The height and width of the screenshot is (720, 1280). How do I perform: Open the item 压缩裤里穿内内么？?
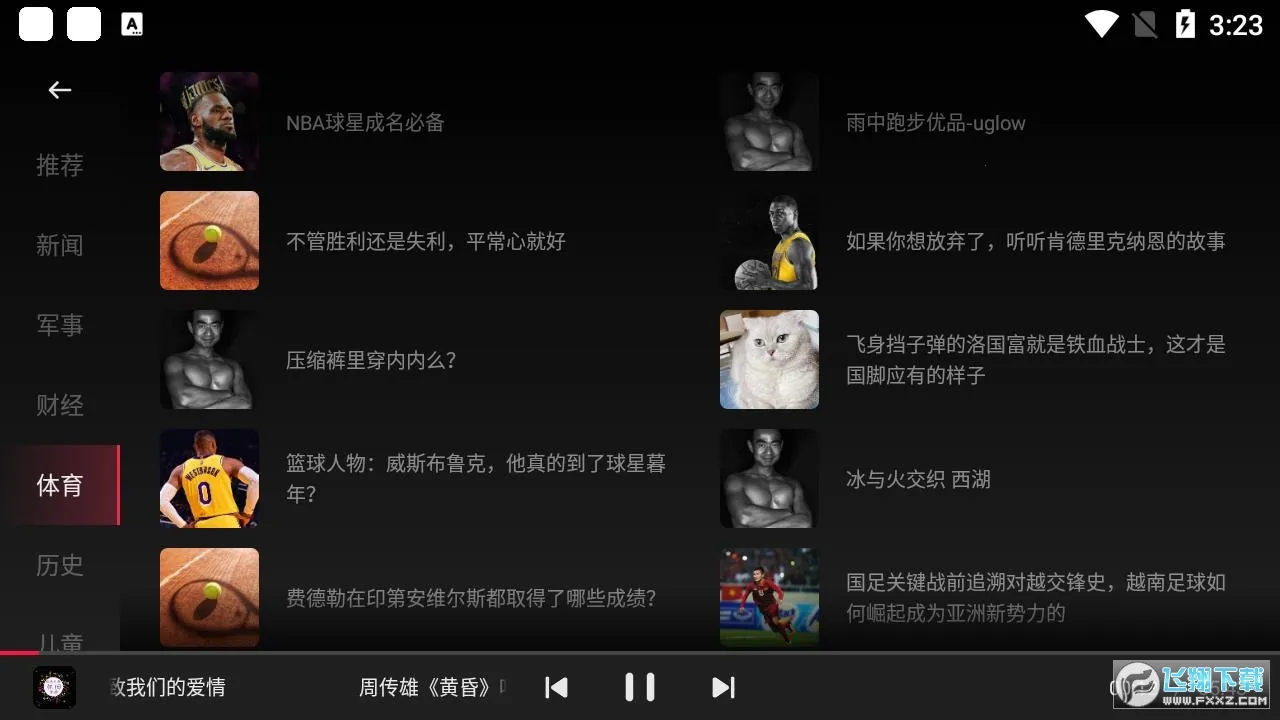pos(371,360)
